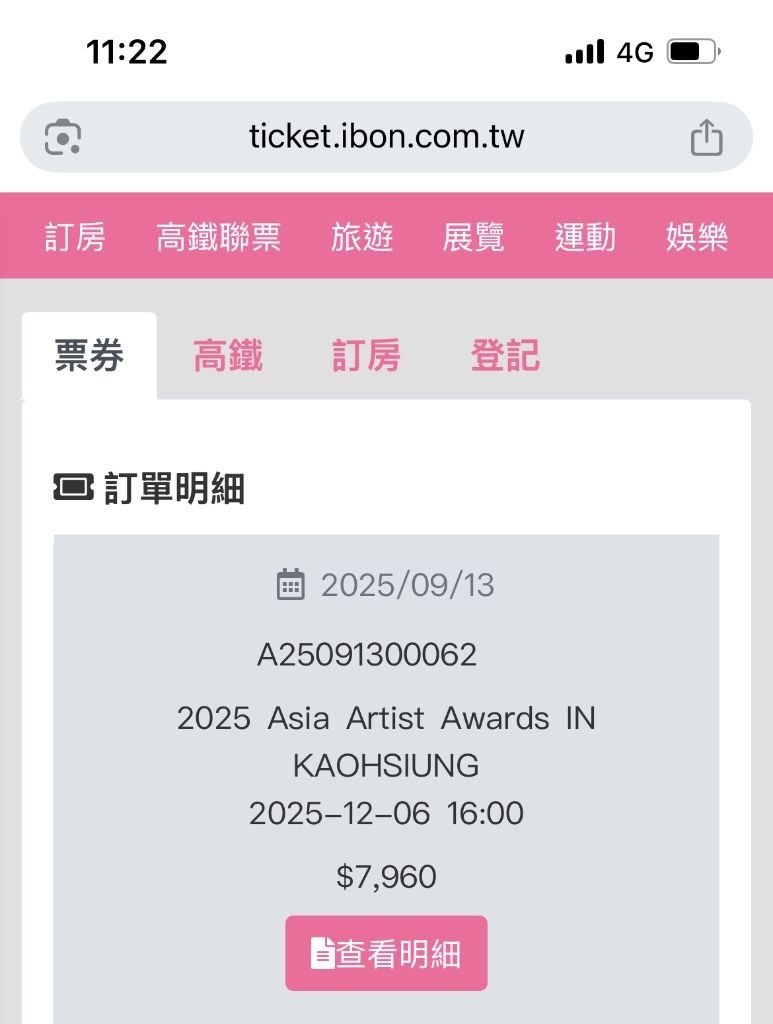773x1024 pixels.
Task: Go to the 旅遊 category
Action: [362, 238]
